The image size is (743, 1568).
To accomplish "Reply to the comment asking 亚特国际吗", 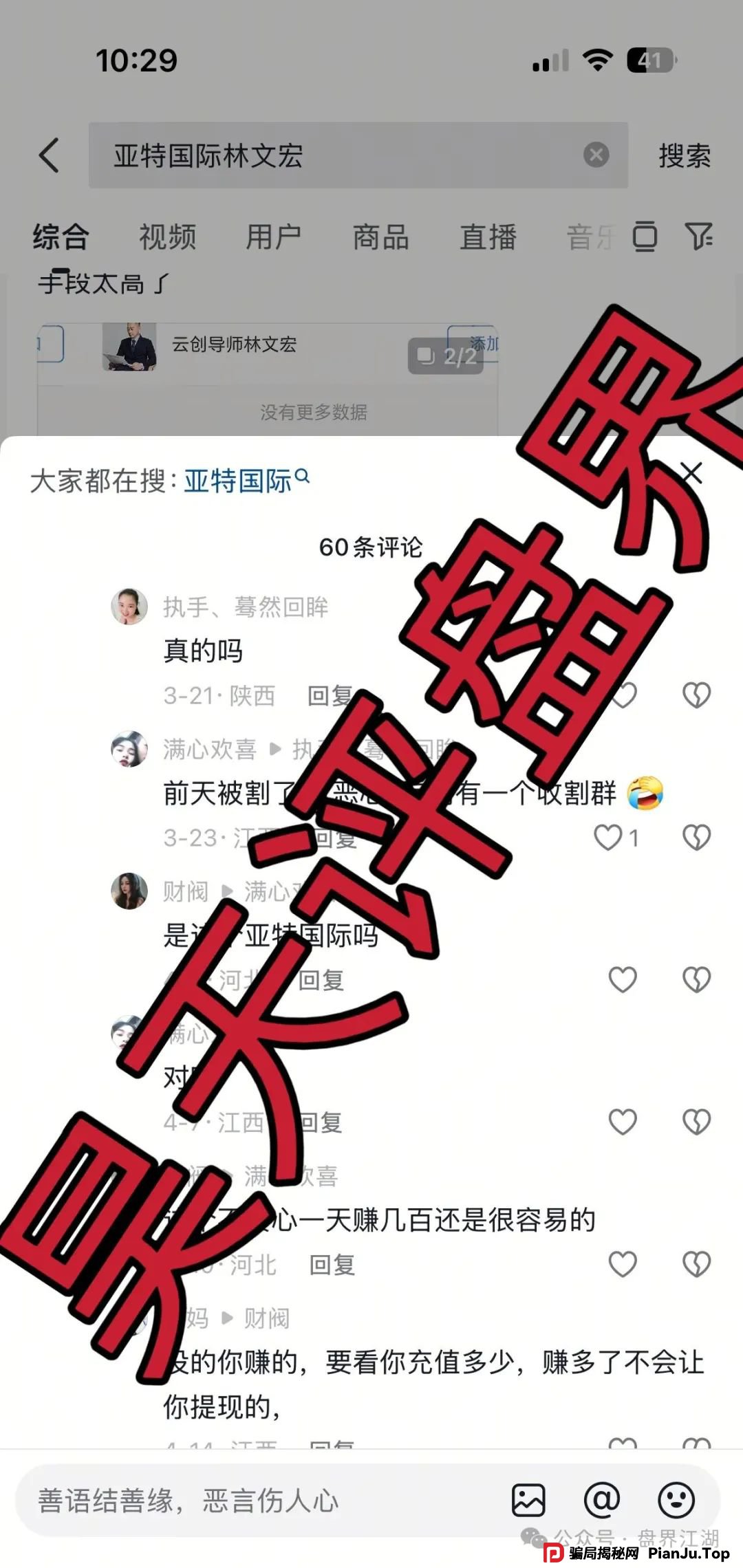I will click(x=321, y=980).
